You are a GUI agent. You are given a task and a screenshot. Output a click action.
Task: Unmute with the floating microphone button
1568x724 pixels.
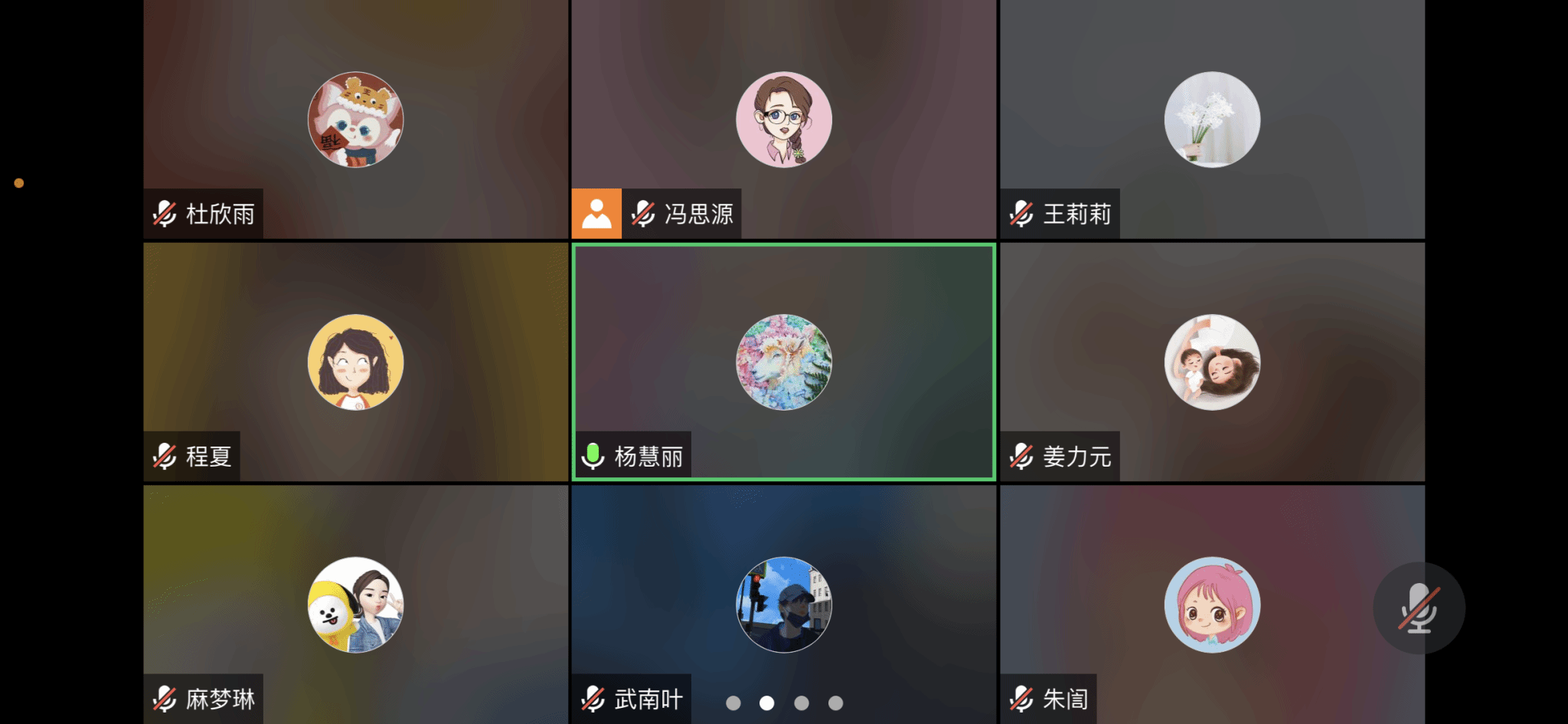1419,608
